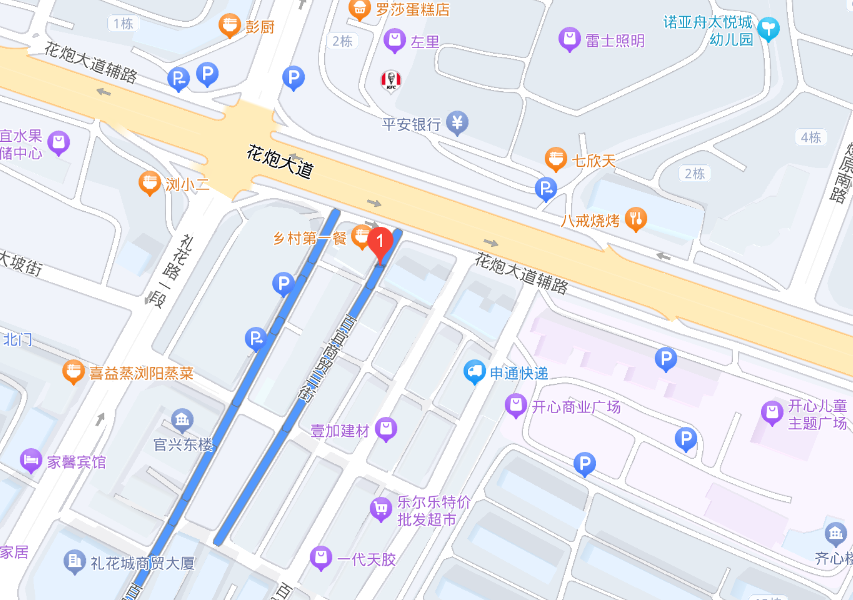The width and height of the screenshot is (853, 600).
Task: Tap the 壹加建材 shop marker
Action: pos(386,430)
